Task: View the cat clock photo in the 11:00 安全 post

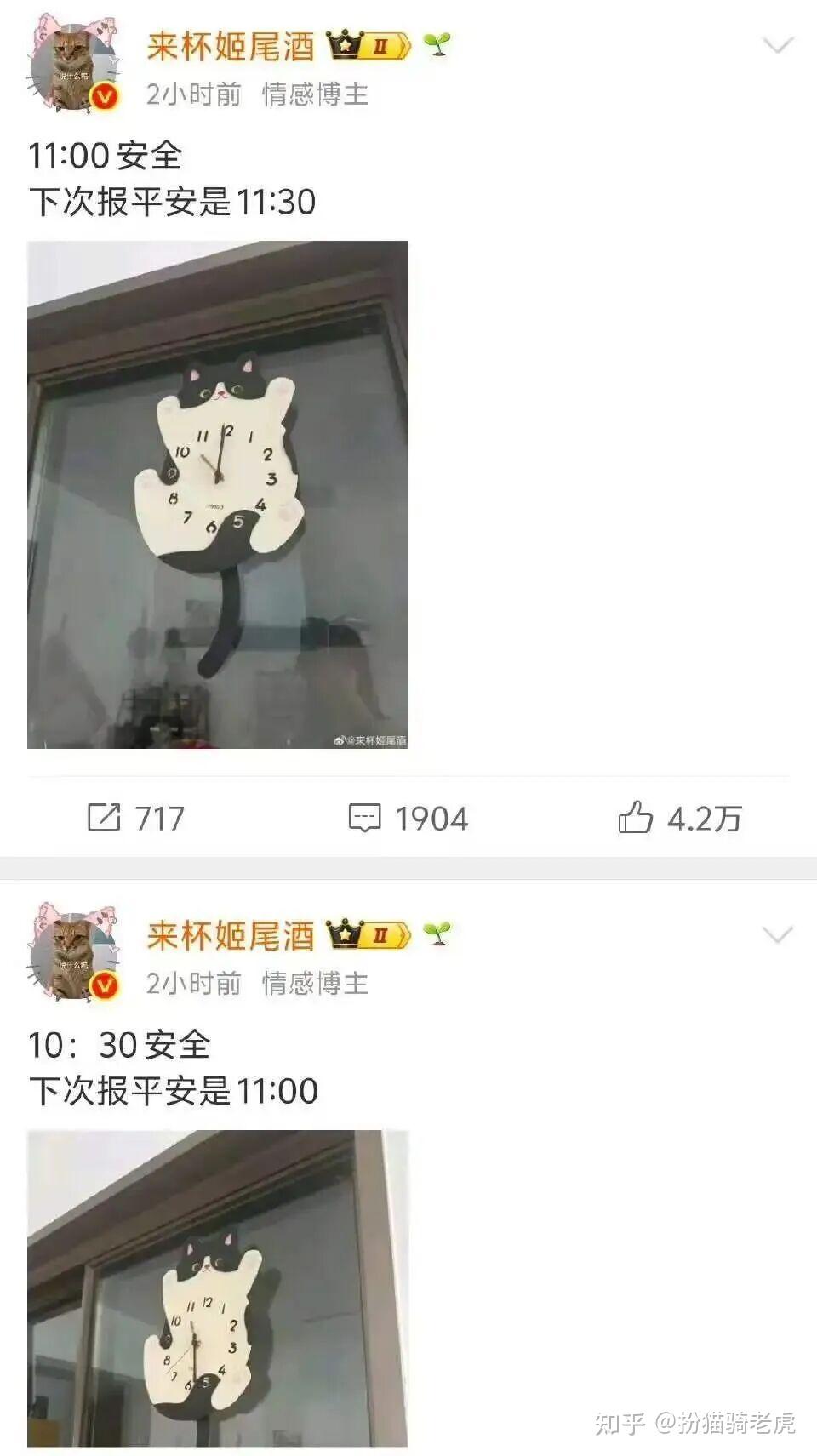Action: click(218, 494)
